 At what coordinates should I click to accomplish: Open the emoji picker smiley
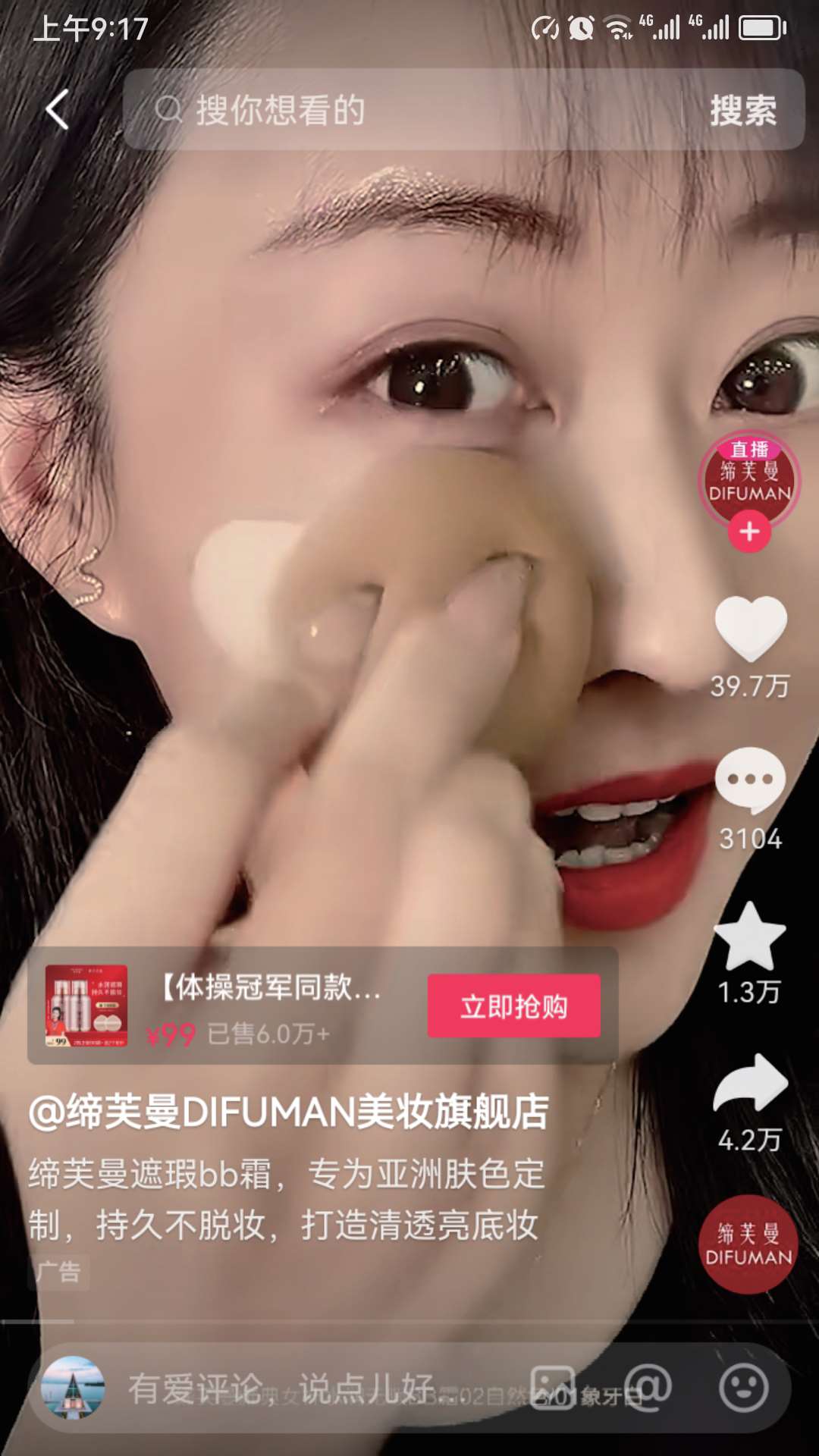click(743, 1388)
